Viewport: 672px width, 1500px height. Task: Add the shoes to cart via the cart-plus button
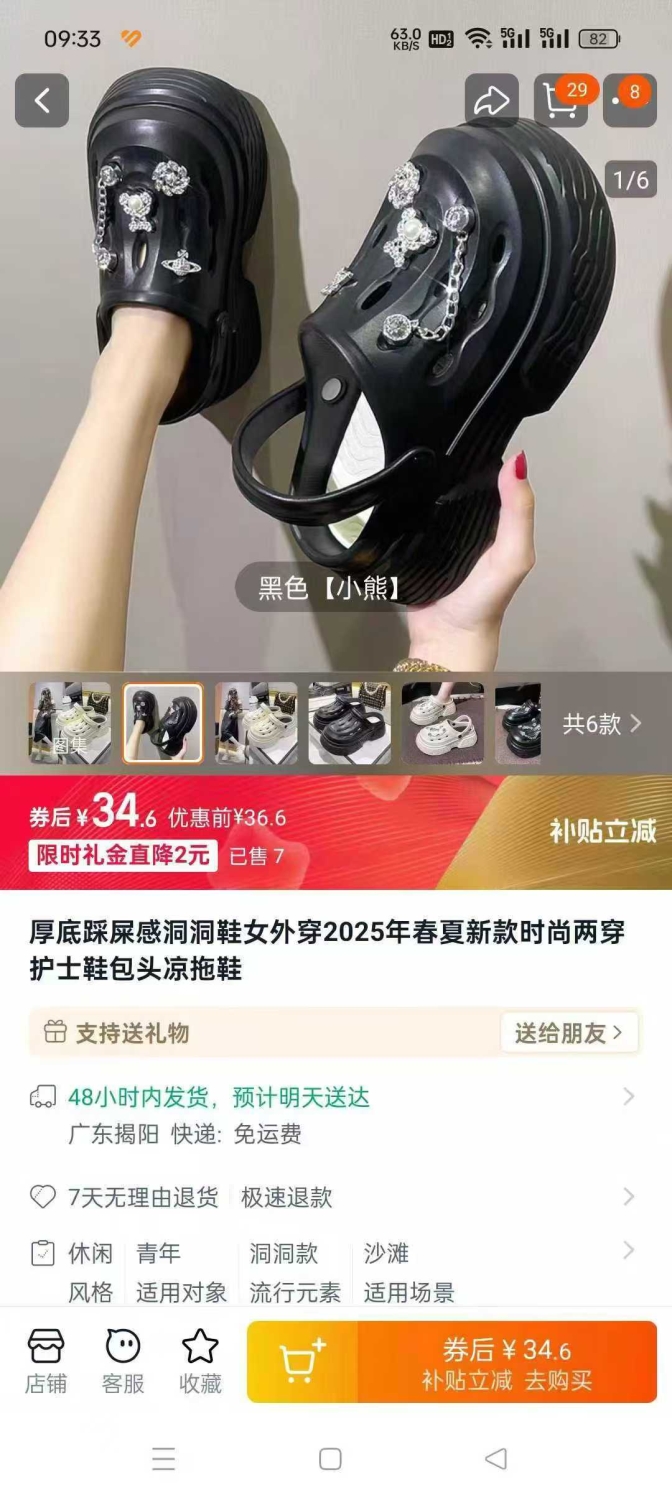(302, 1362)
